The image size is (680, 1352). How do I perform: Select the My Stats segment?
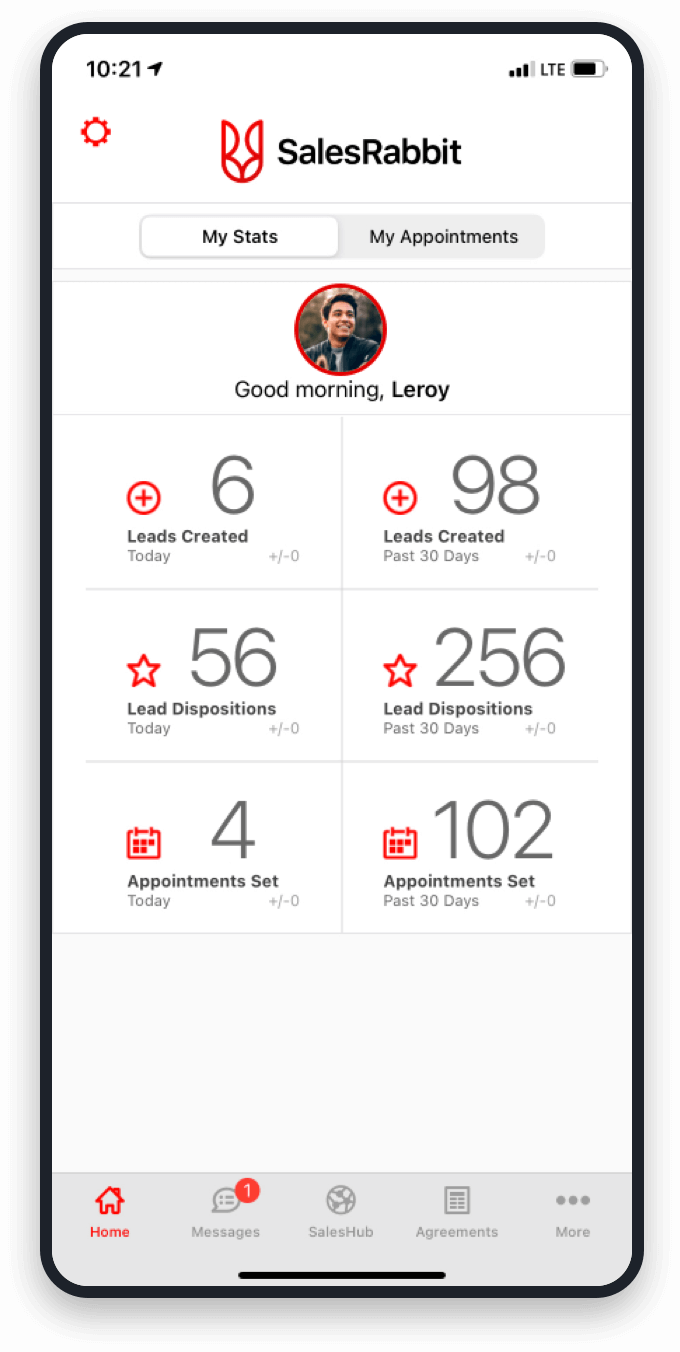pyautogui.click(x=240, y=237)
